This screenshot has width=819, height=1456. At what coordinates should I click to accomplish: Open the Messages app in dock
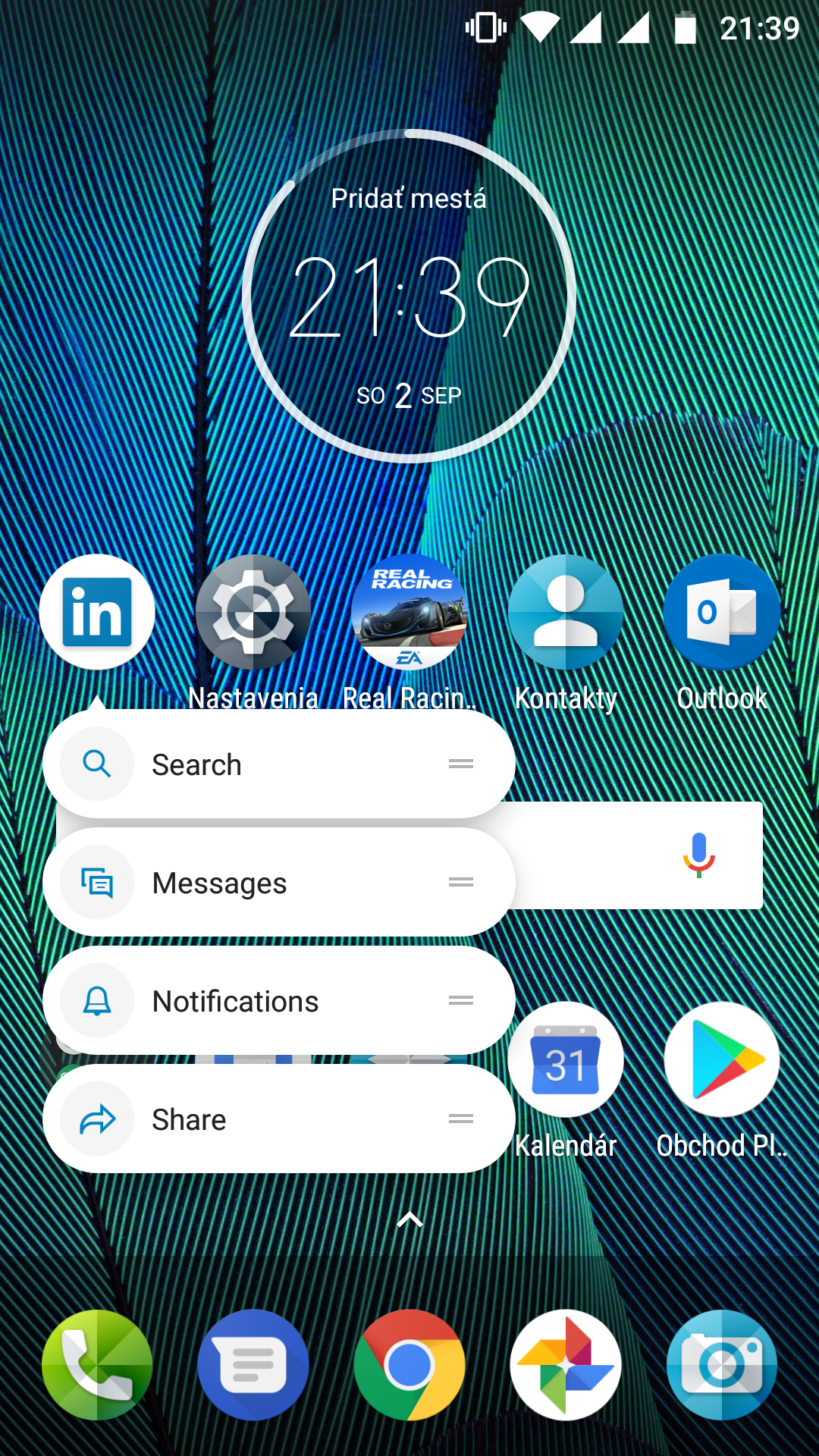point(253,1365)
